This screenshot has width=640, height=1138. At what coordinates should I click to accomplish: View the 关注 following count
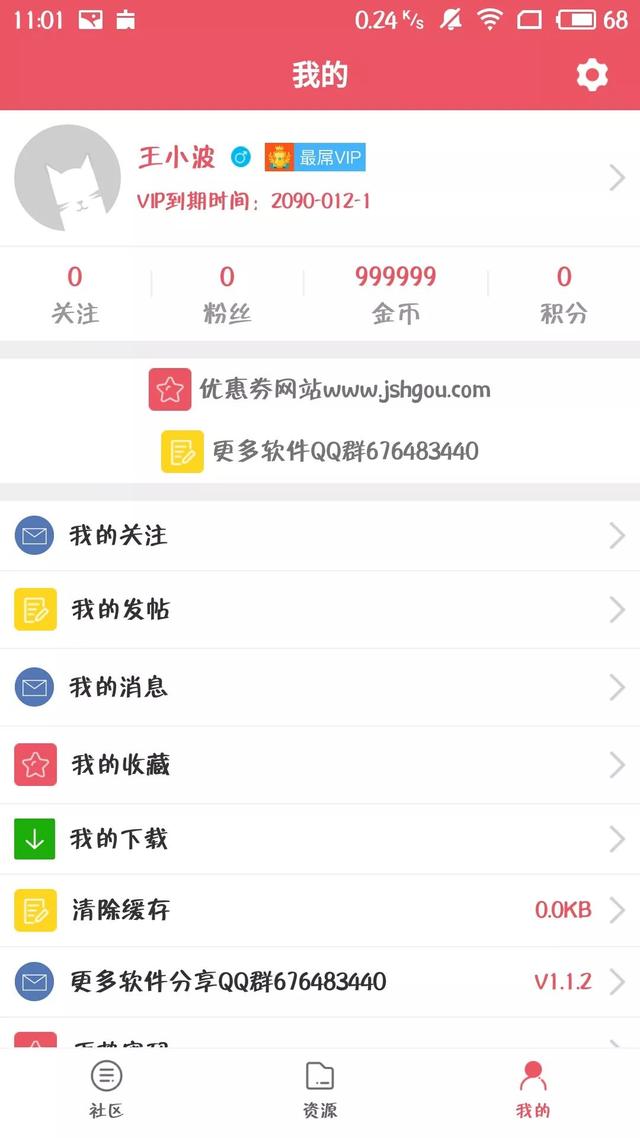[75, 294]
